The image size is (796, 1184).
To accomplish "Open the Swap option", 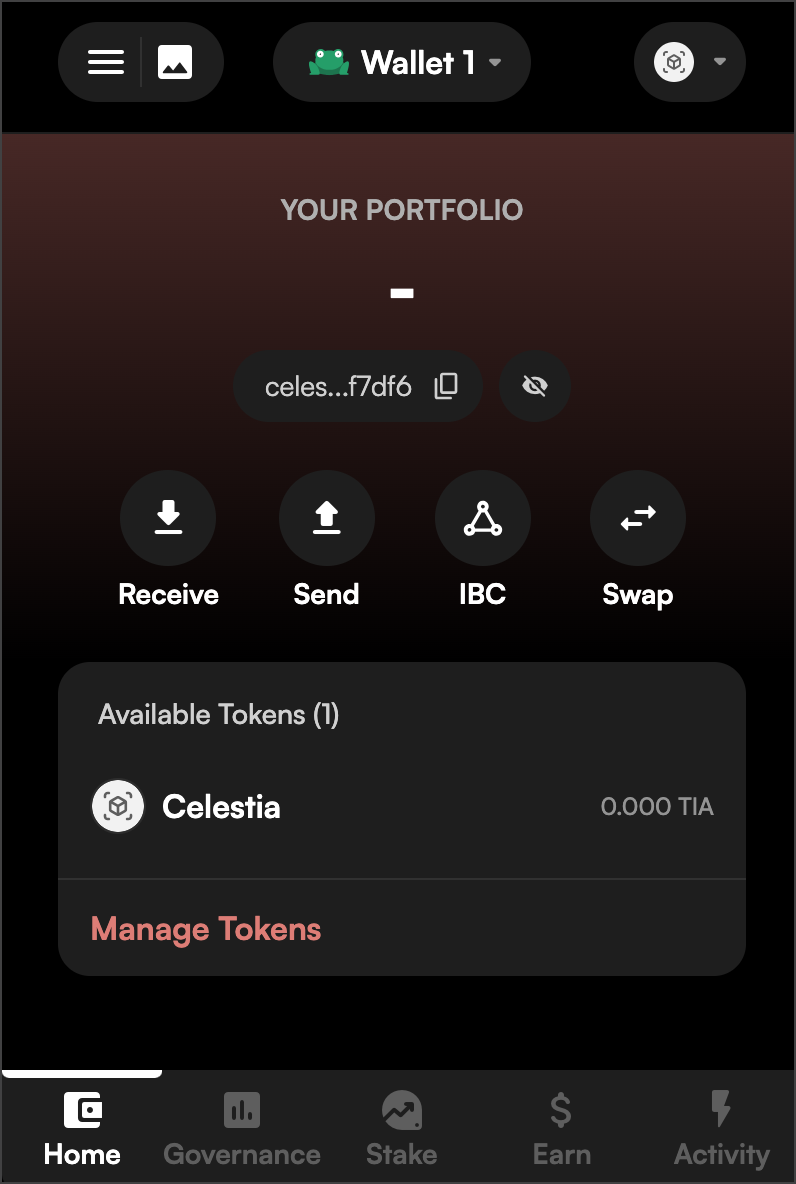I will (x=638, y=518).
